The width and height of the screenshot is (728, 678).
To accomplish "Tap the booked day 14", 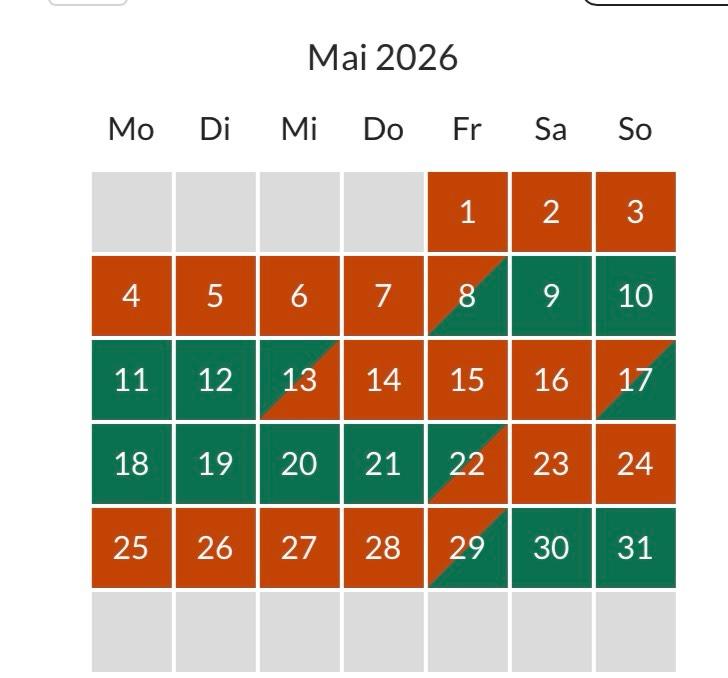I will pyautogui.click(x=383, y=380).
